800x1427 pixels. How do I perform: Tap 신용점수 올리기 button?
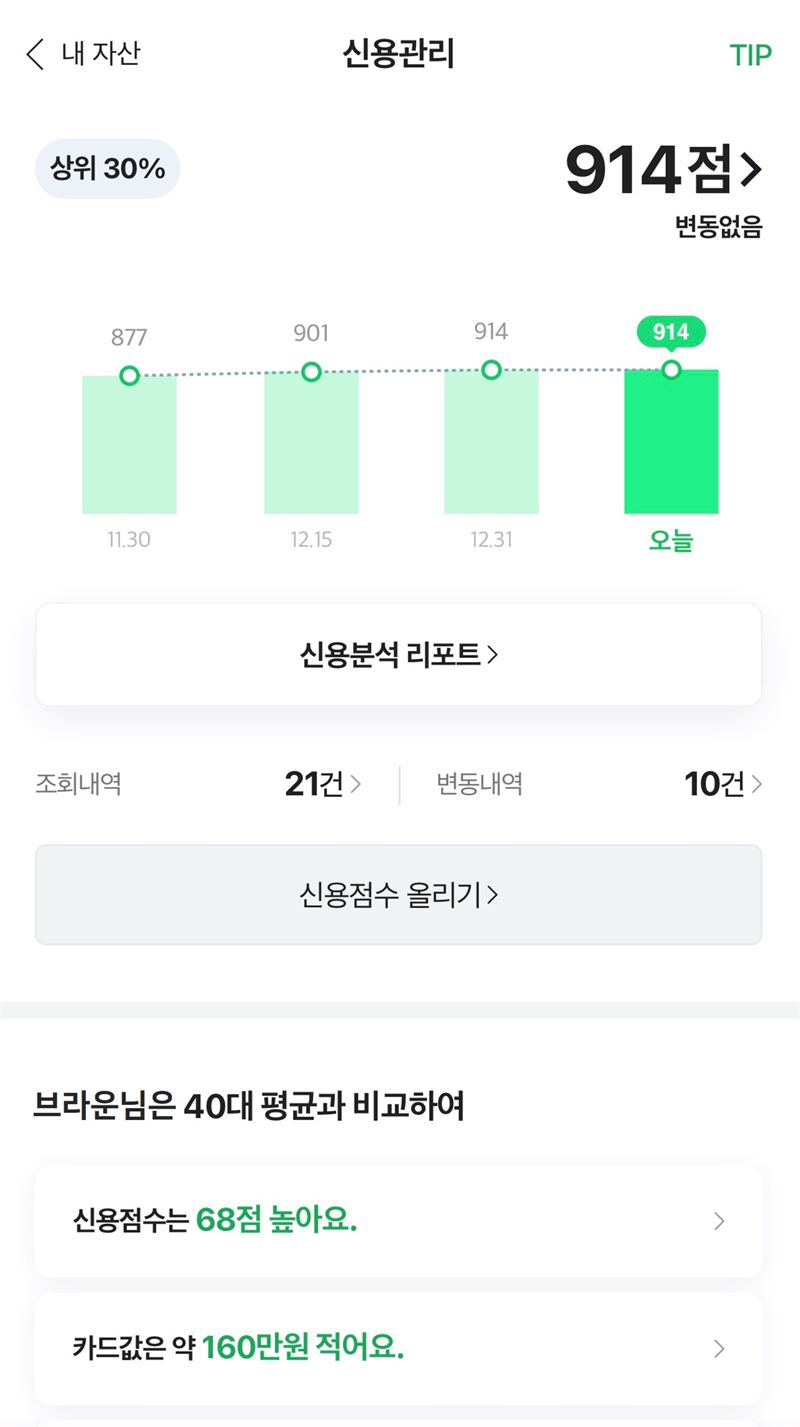click(399, 895)
